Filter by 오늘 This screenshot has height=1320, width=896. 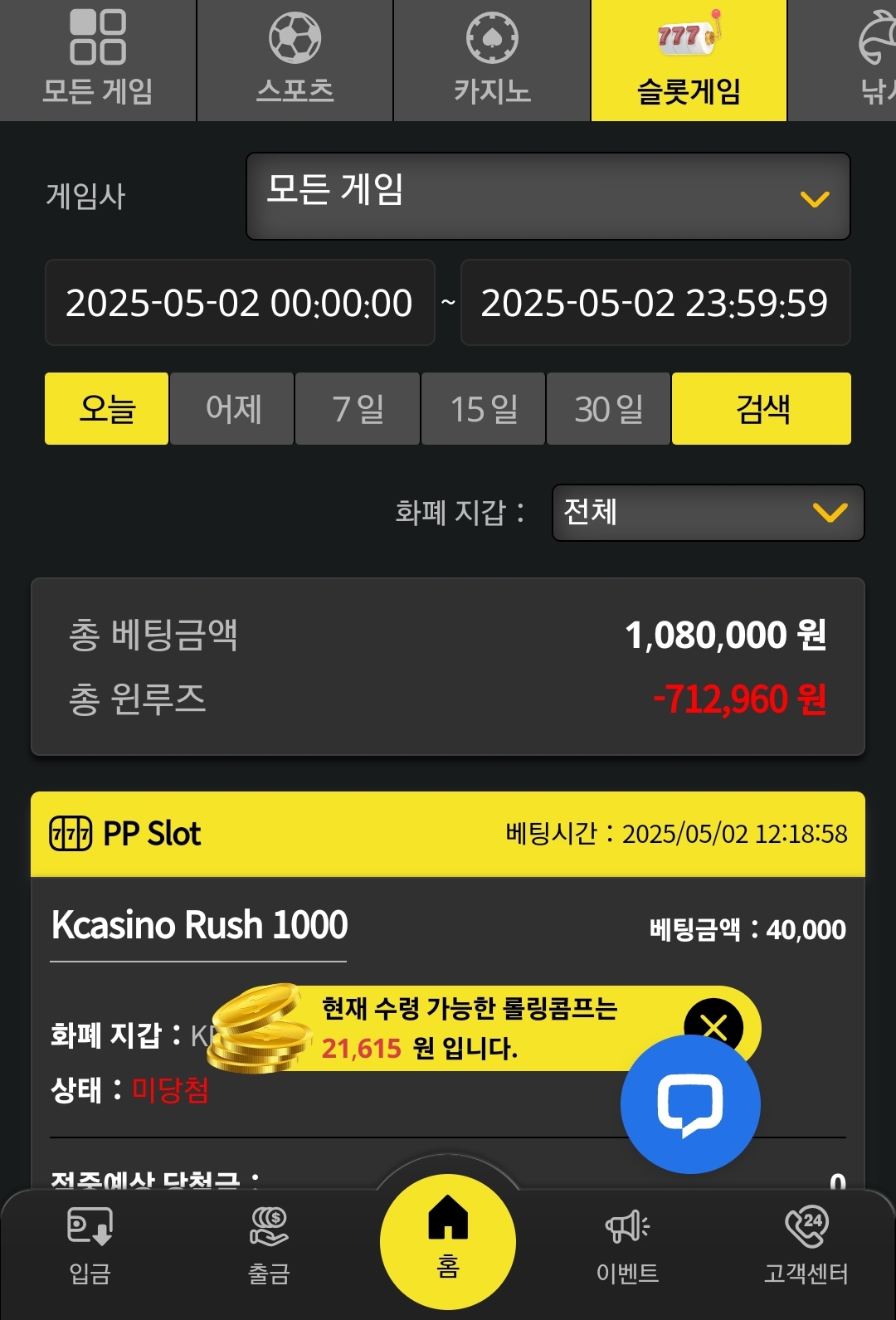(x=107, y=408)
